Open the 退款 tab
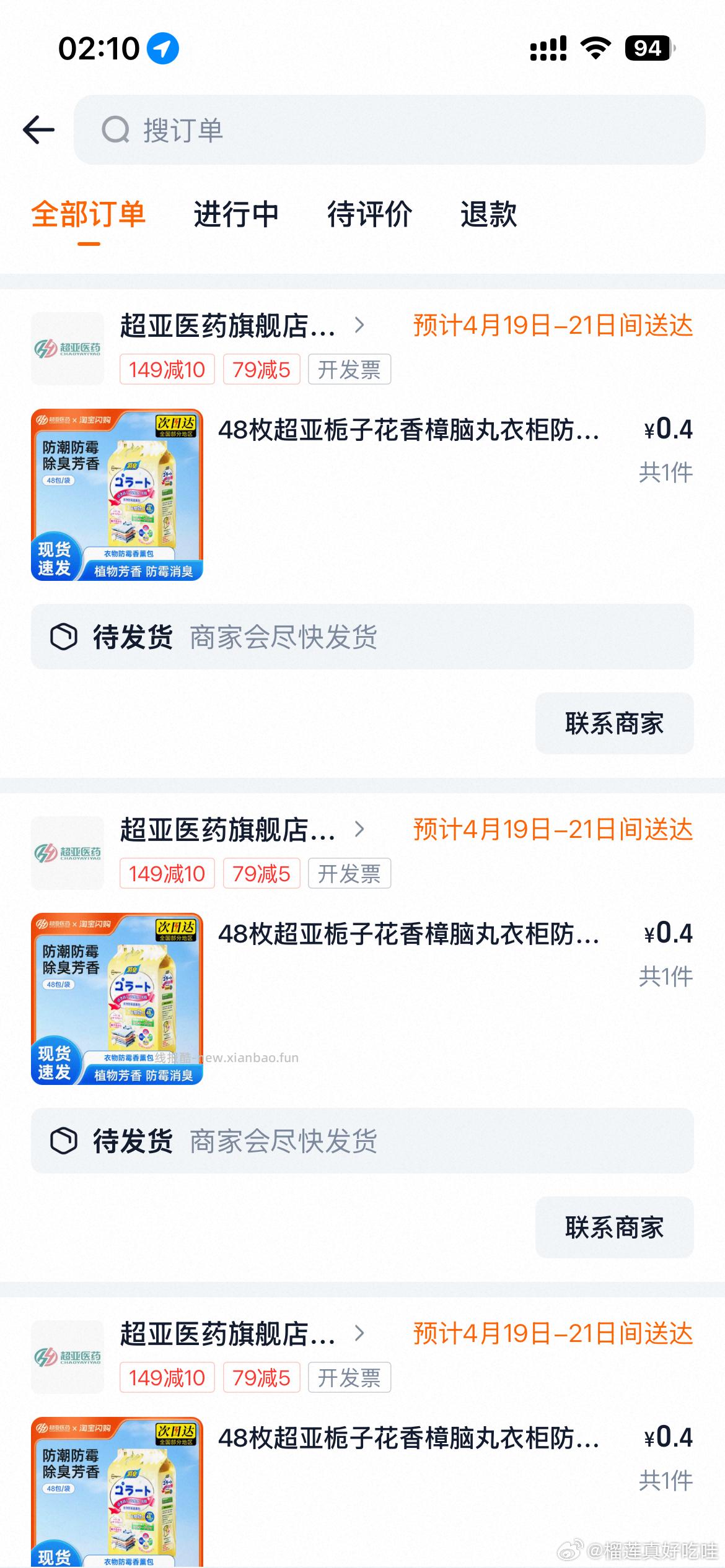Viewport: 725px width, 1568px height. click(x=488, y=215)
